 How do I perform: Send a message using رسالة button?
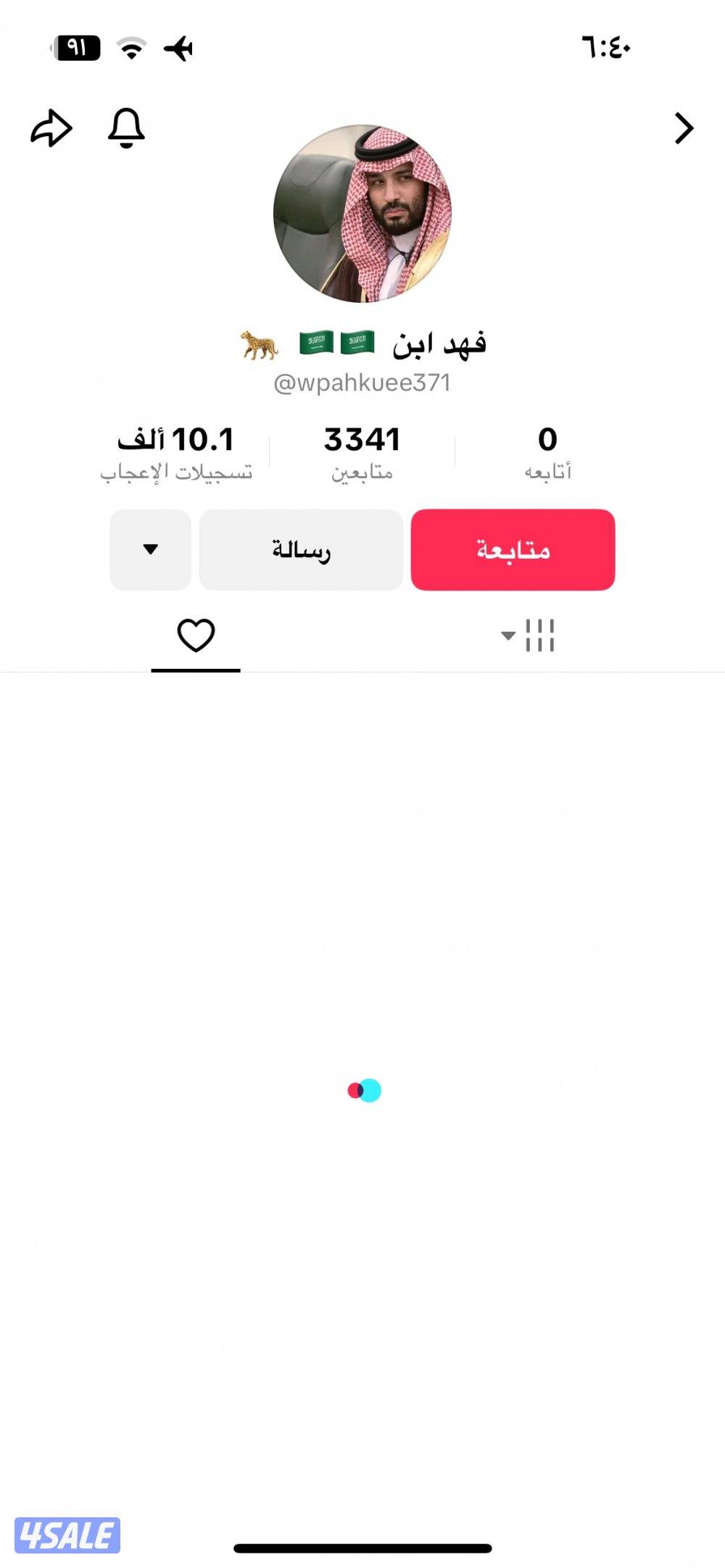point(302,551)
